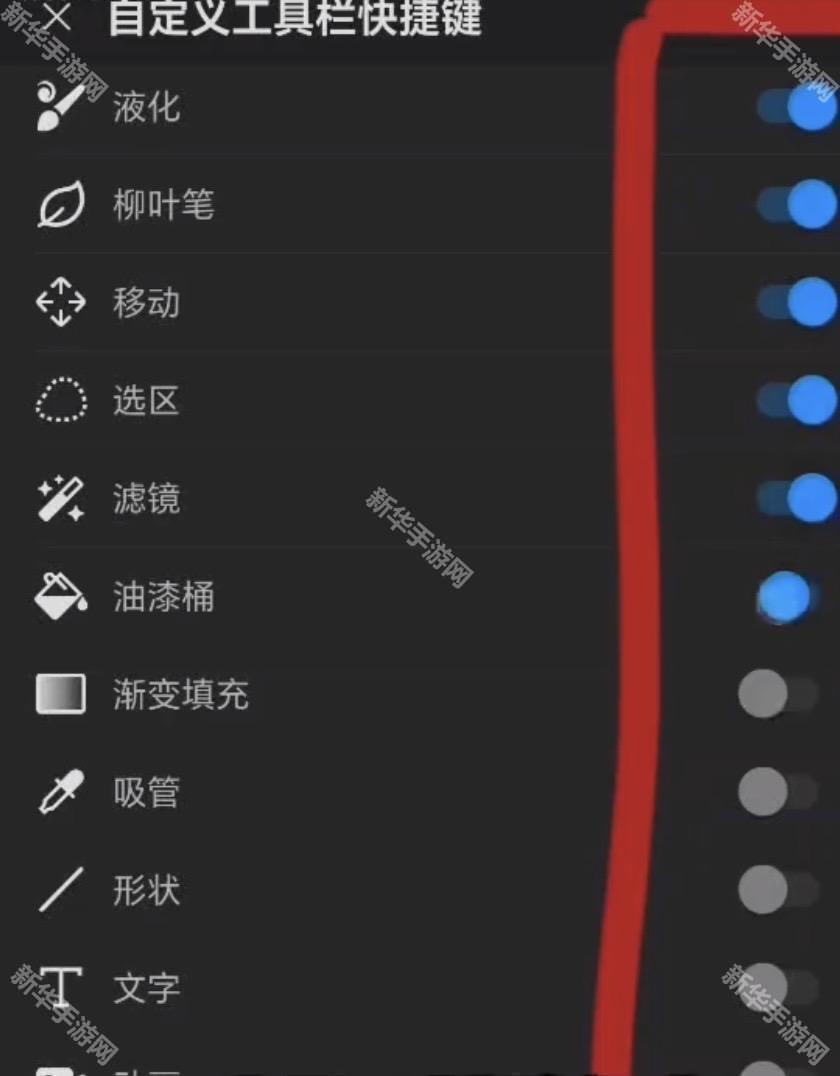Enable the 形状 shortcut

tap(778, 889)
